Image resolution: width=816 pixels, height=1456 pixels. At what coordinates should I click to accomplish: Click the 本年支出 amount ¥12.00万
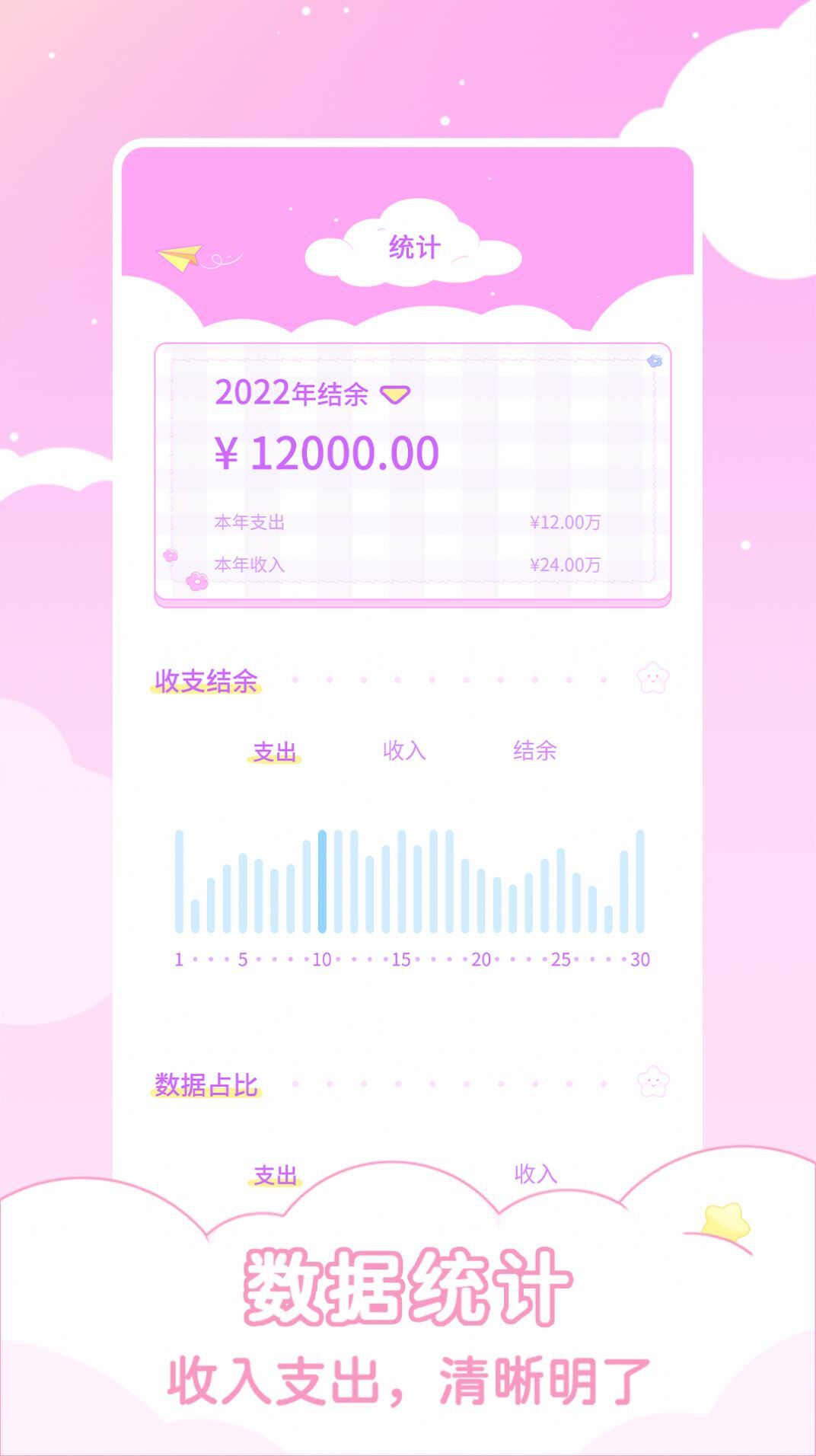click(x=565, y=521)
